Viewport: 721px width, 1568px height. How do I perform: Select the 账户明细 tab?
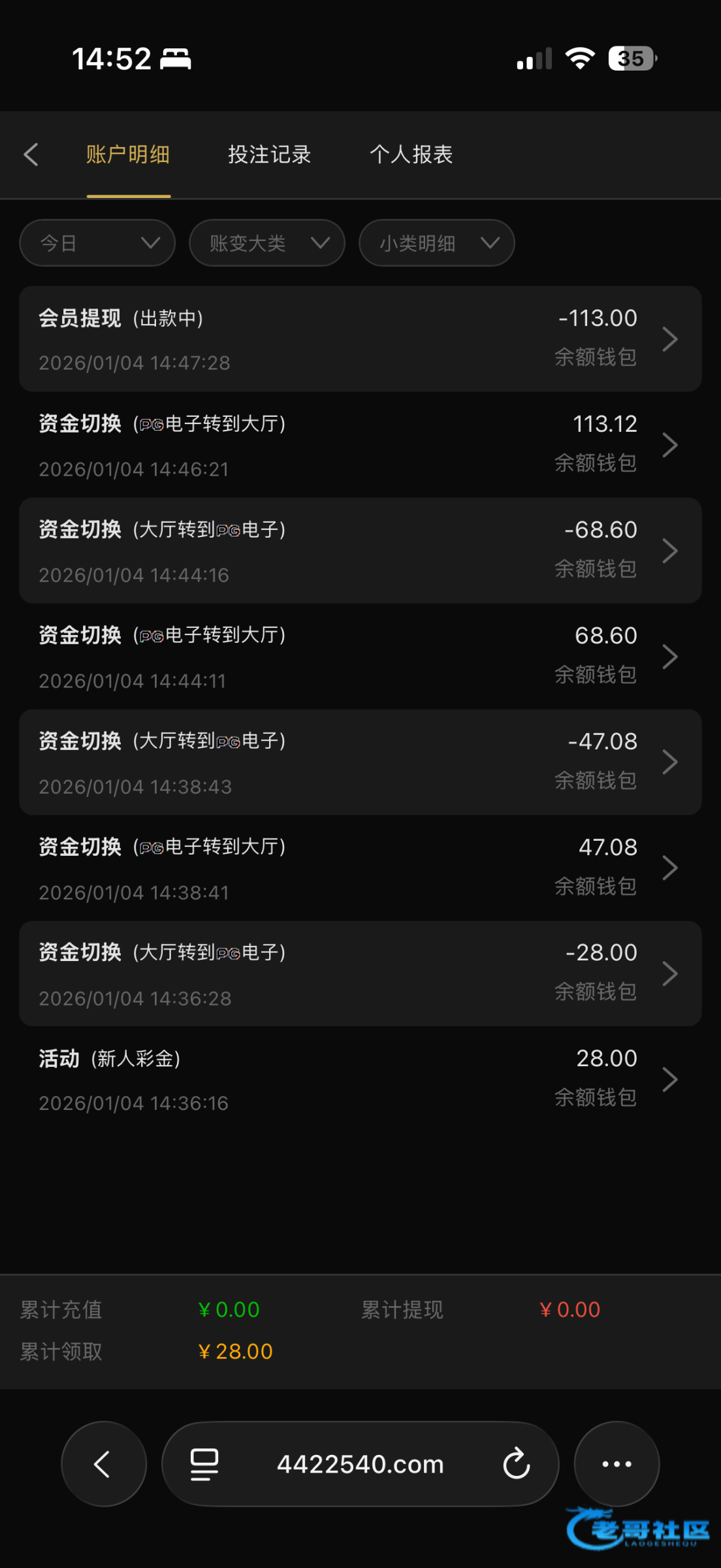tap(128, 155)
